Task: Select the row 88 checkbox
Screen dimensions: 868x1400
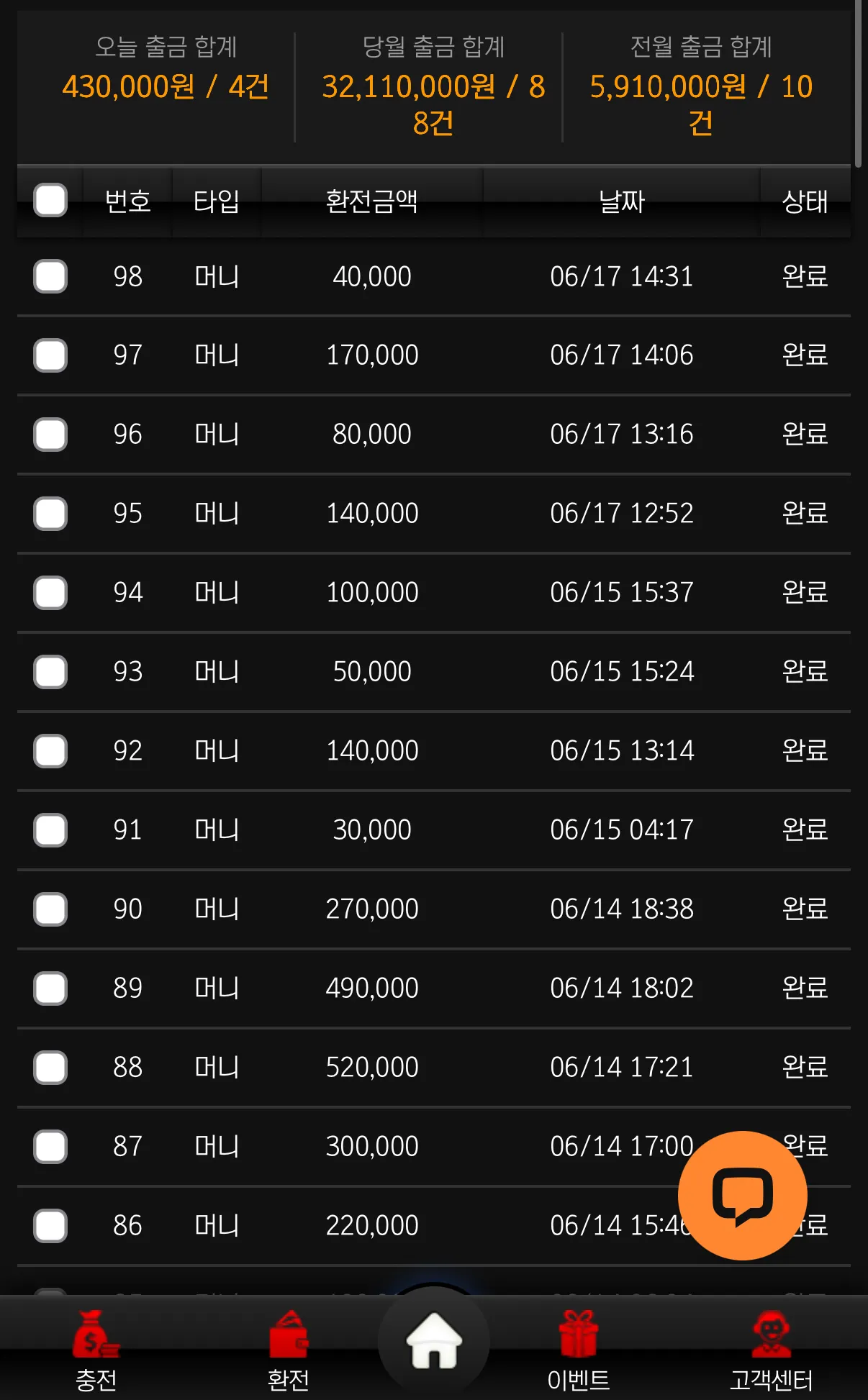Action: pyautogui.click(x=50, y=1068)
